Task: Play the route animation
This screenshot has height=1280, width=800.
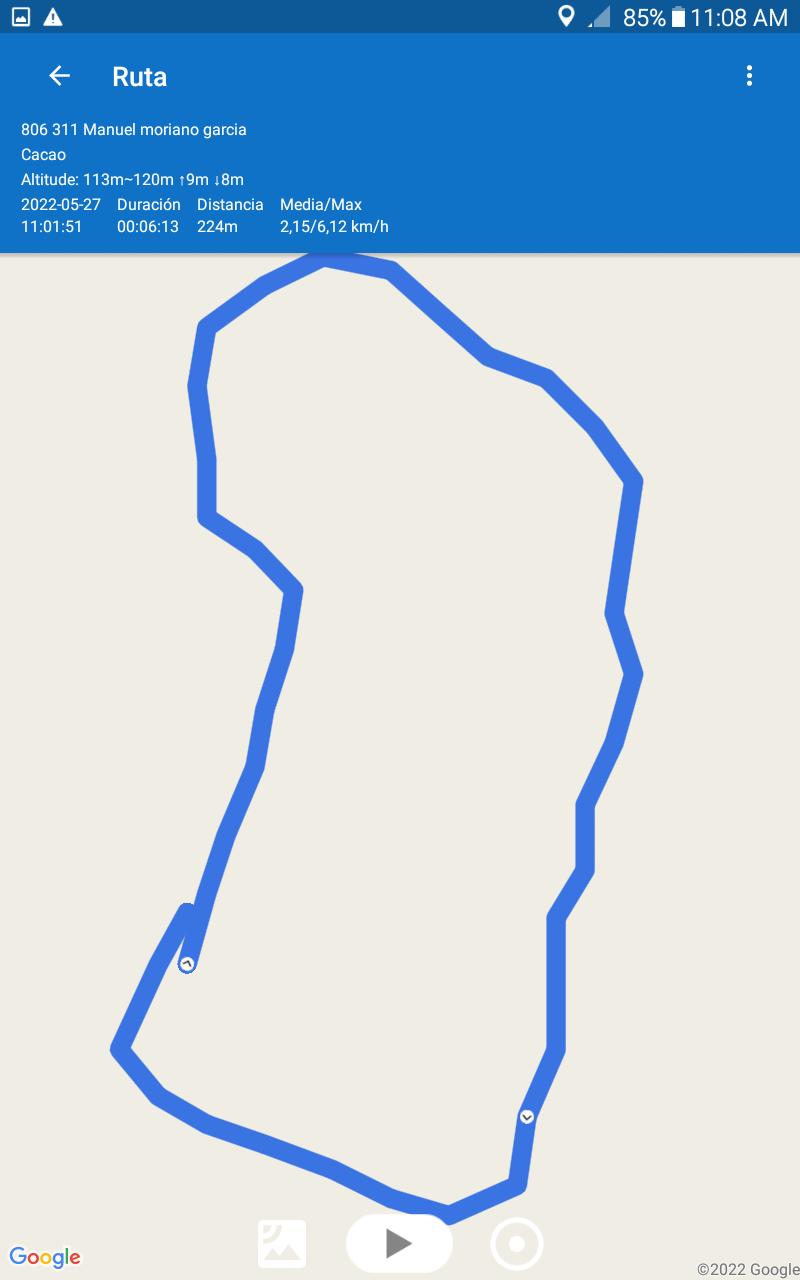Action: click(x=399, y=1243)
